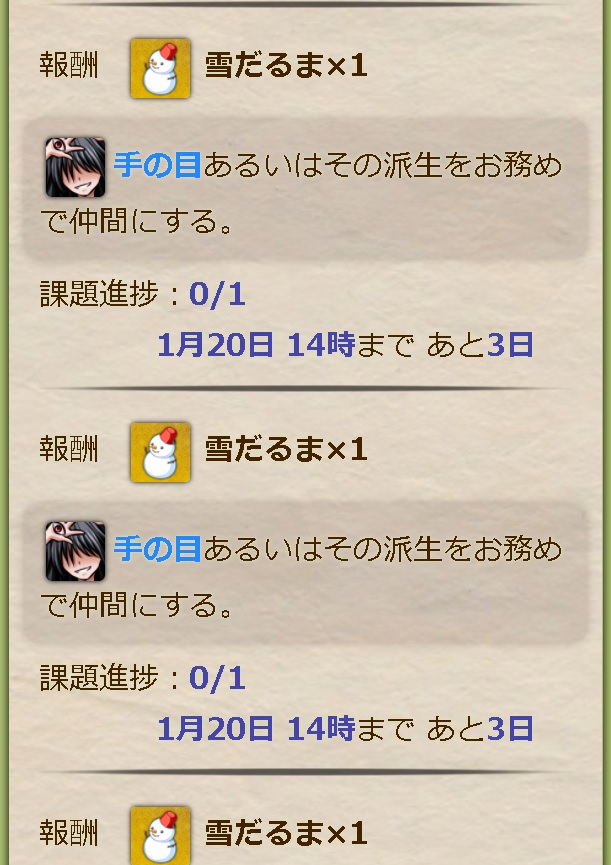This screenshot has height=865, width=611.
Task: Open the second 手の目 link in the quest list
Action: (157, 548)
